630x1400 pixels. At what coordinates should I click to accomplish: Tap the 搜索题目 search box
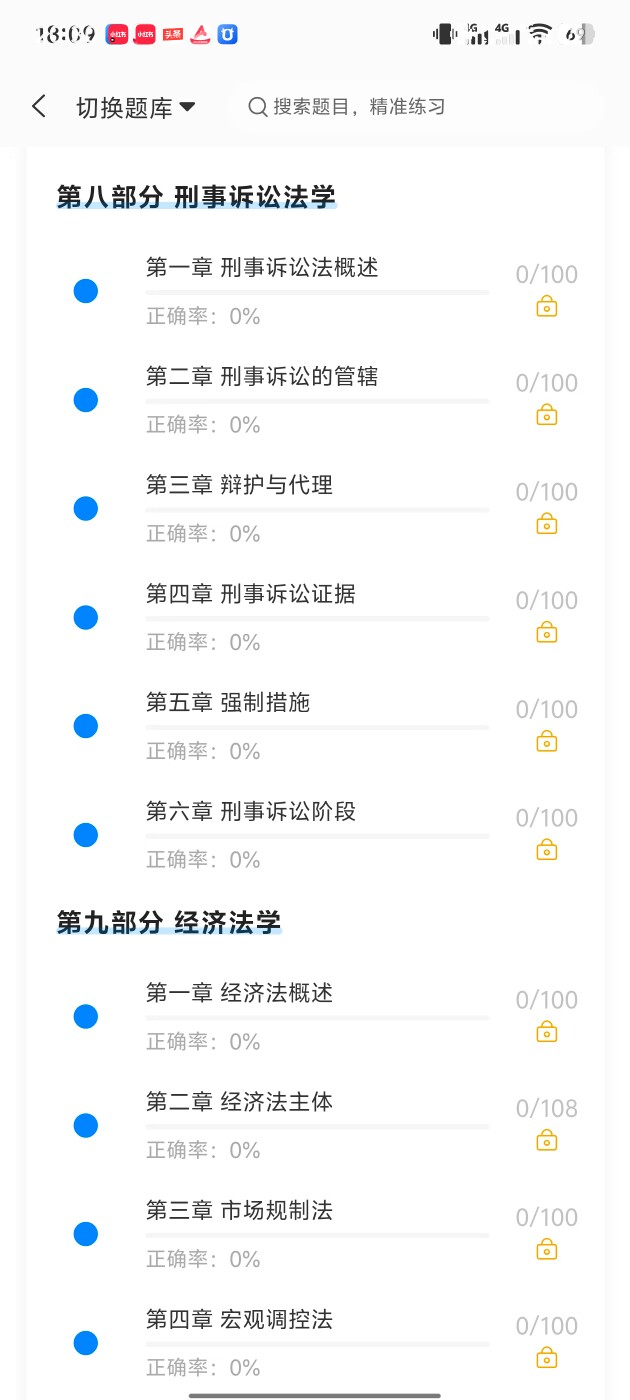click(x=415, y=107)
